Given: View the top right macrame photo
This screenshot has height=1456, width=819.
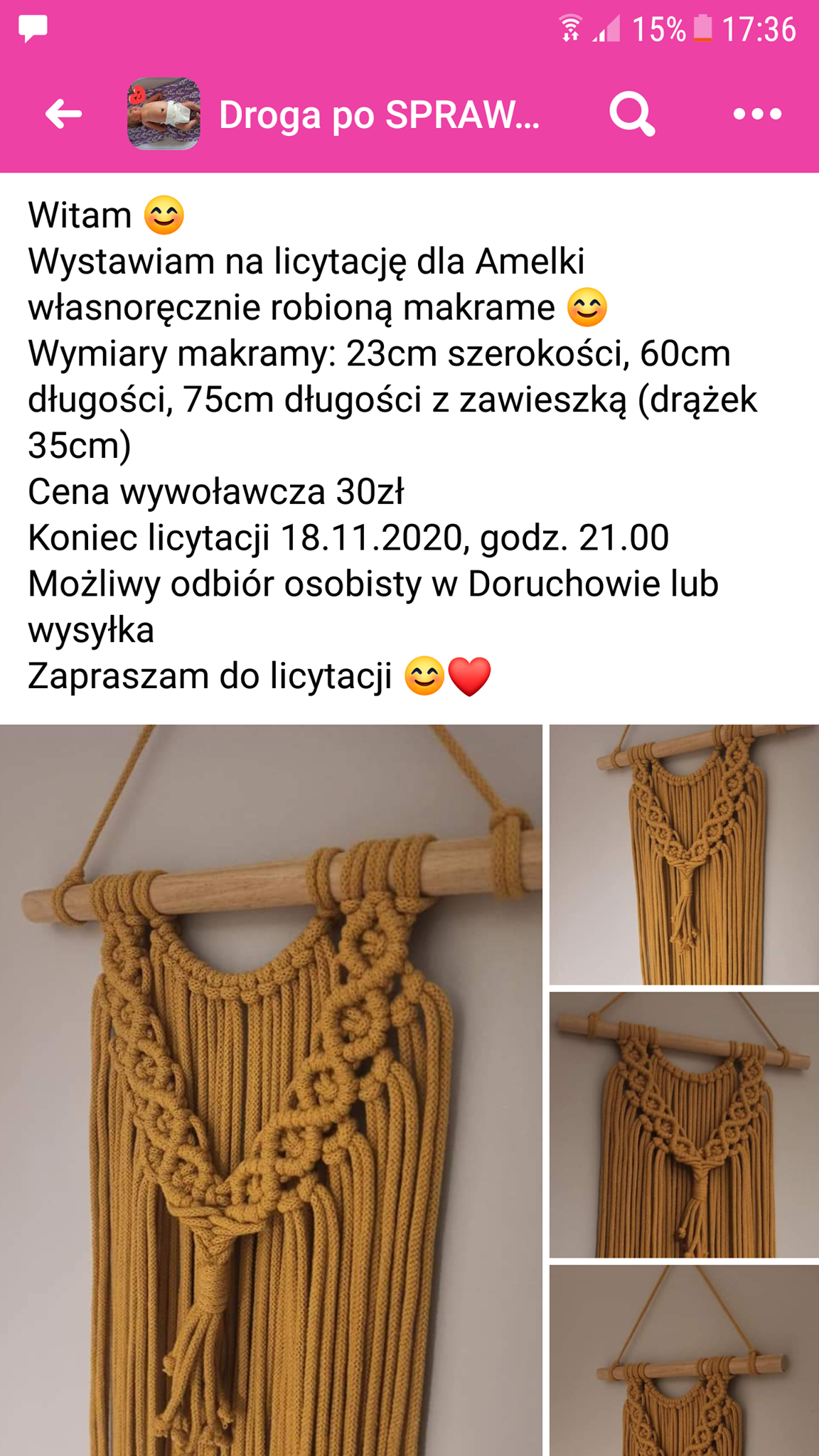Looking at the screenshot, I should [684, 855].
